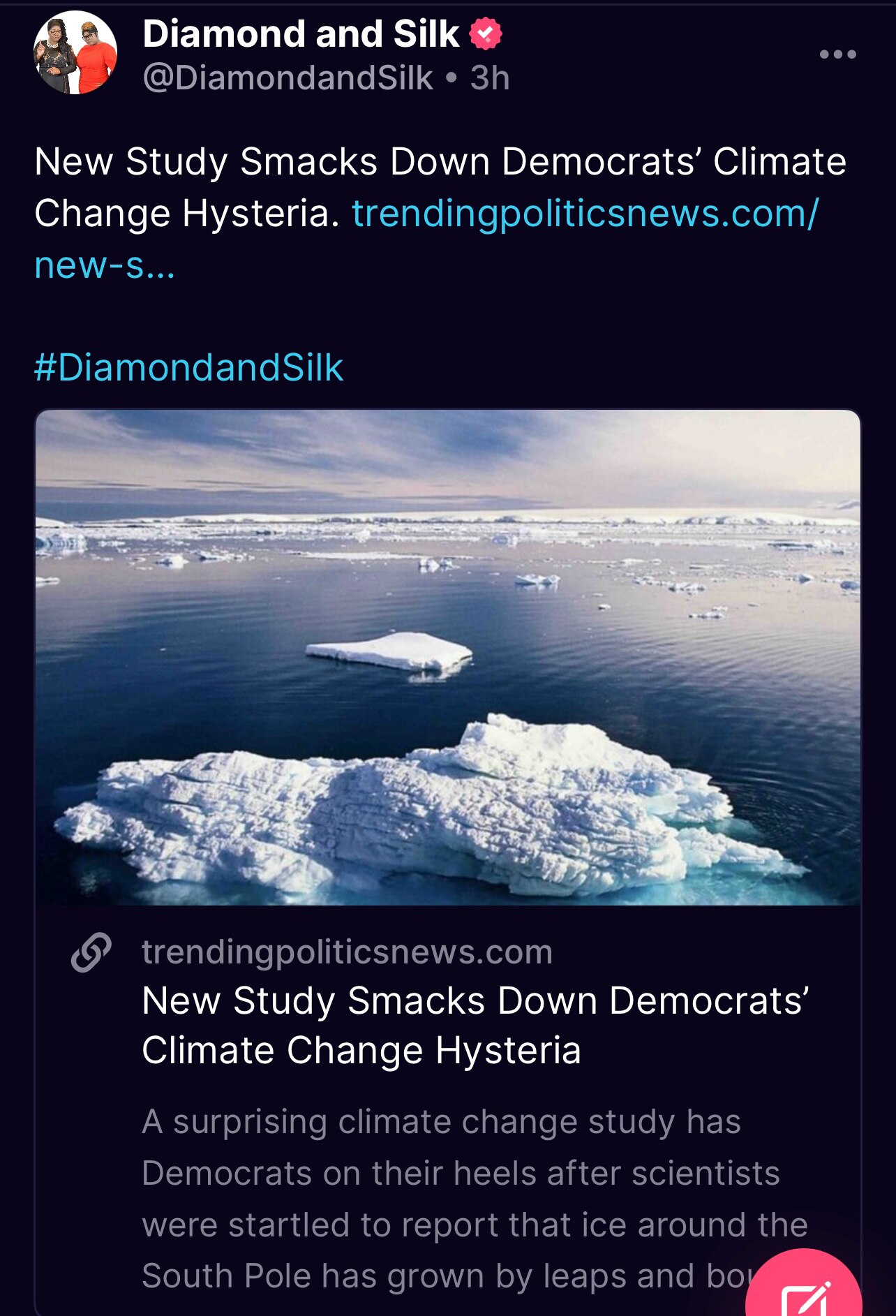Open Diamond and Silk's profile picture
This screenshot has width=896, height=1316.
74,51
